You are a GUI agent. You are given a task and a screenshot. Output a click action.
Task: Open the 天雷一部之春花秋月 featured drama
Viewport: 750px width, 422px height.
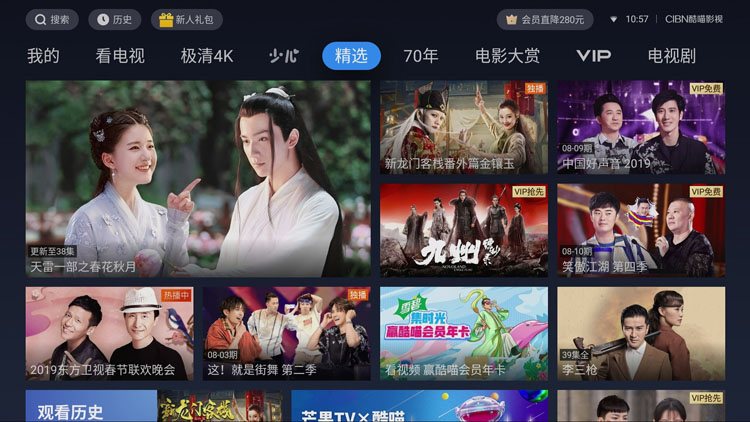(198, 178)
